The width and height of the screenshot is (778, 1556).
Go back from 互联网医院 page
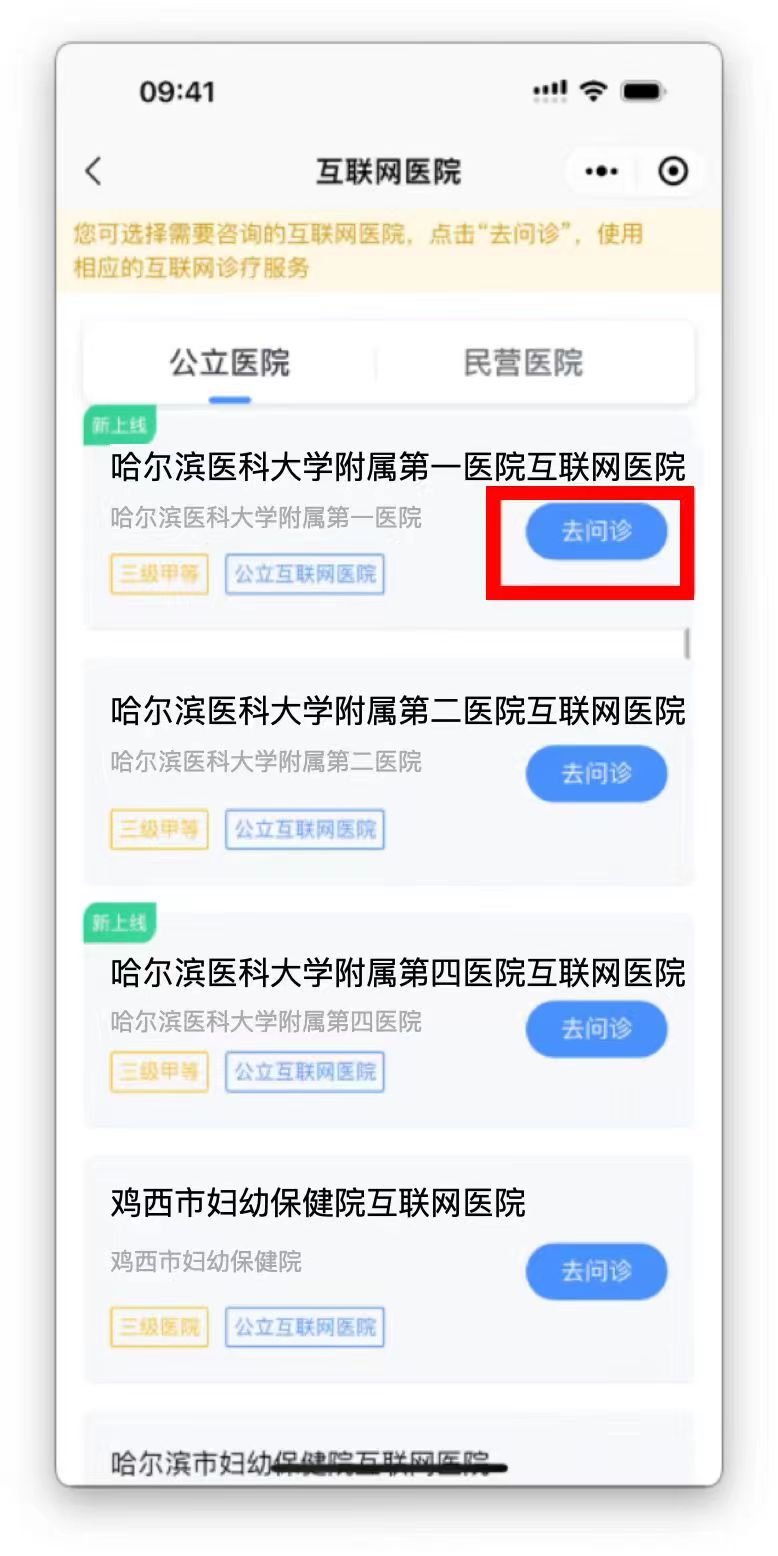click(x=94, y=171)
